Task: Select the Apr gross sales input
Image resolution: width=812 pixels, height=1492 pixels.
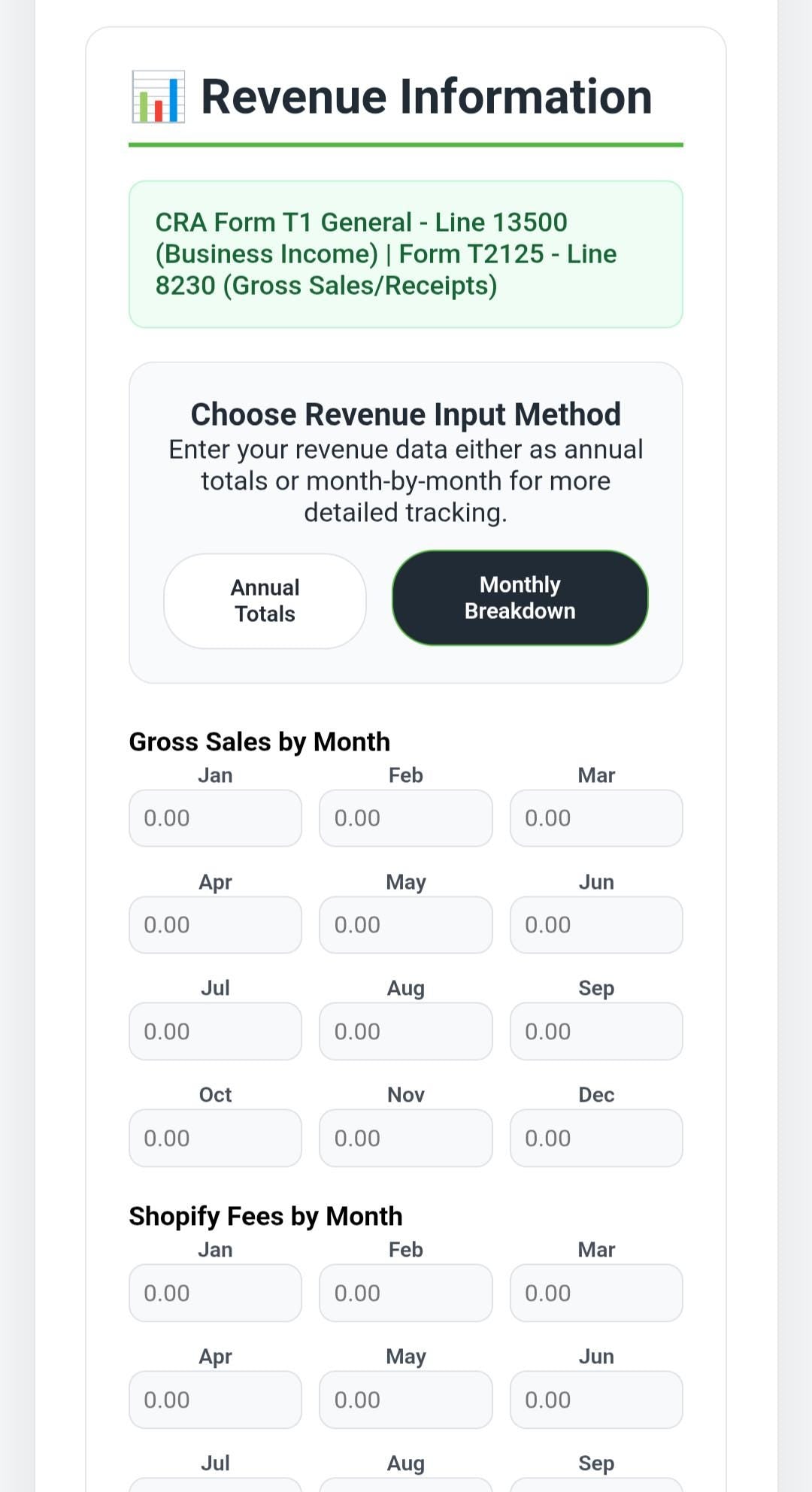Action: click(215, 925)
